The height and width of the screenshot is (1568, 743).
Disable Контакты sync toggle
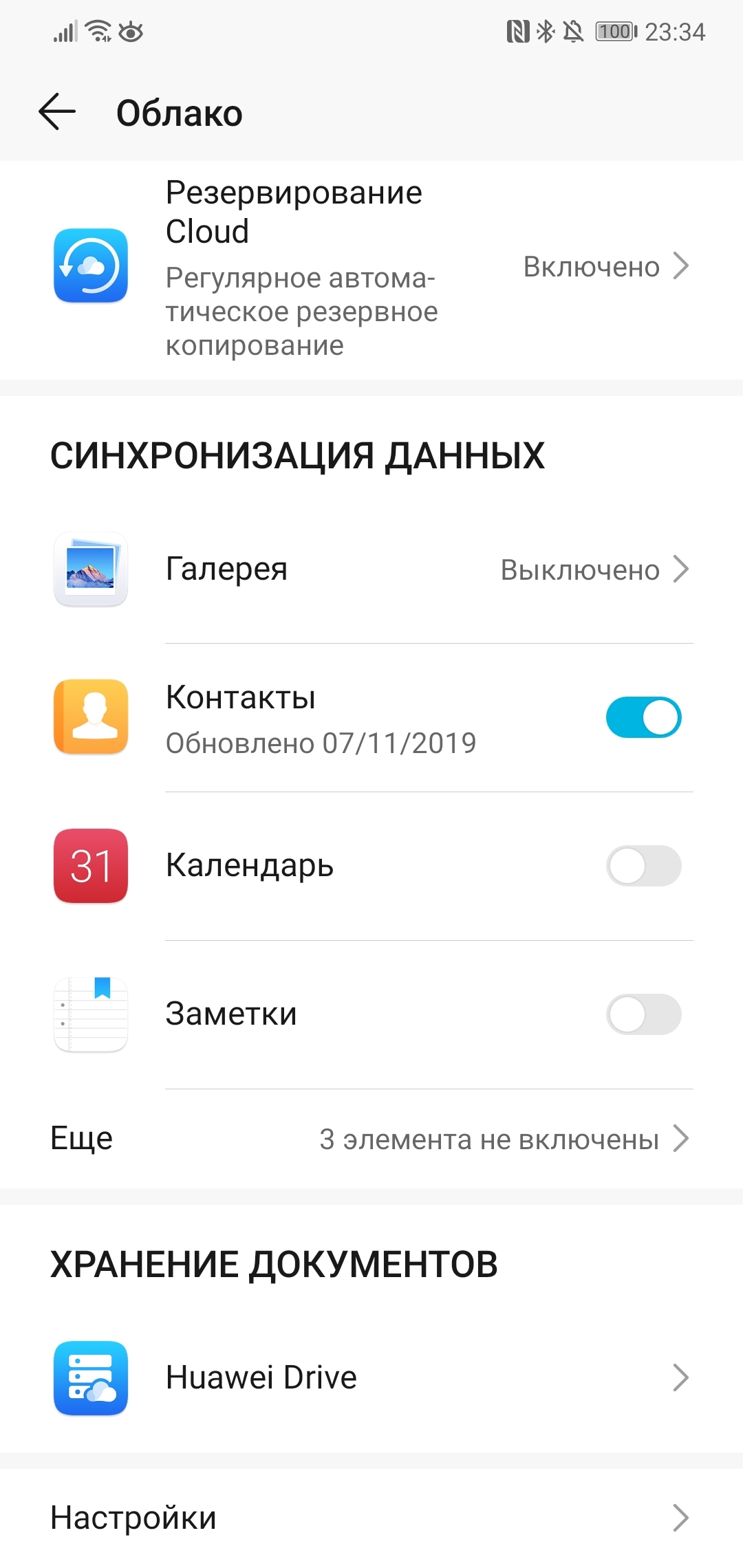coord(643,717)
